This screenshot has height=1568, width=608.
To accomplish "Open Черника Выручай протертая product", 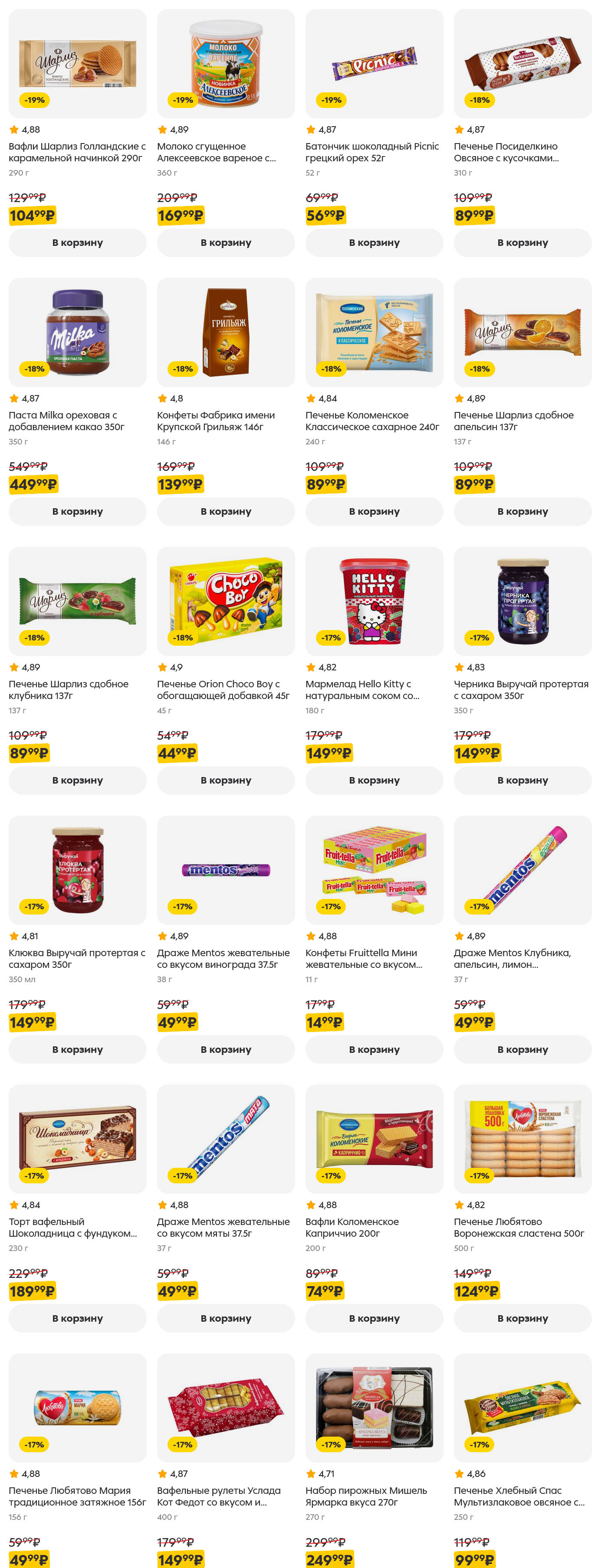I will tap(522, 601).
